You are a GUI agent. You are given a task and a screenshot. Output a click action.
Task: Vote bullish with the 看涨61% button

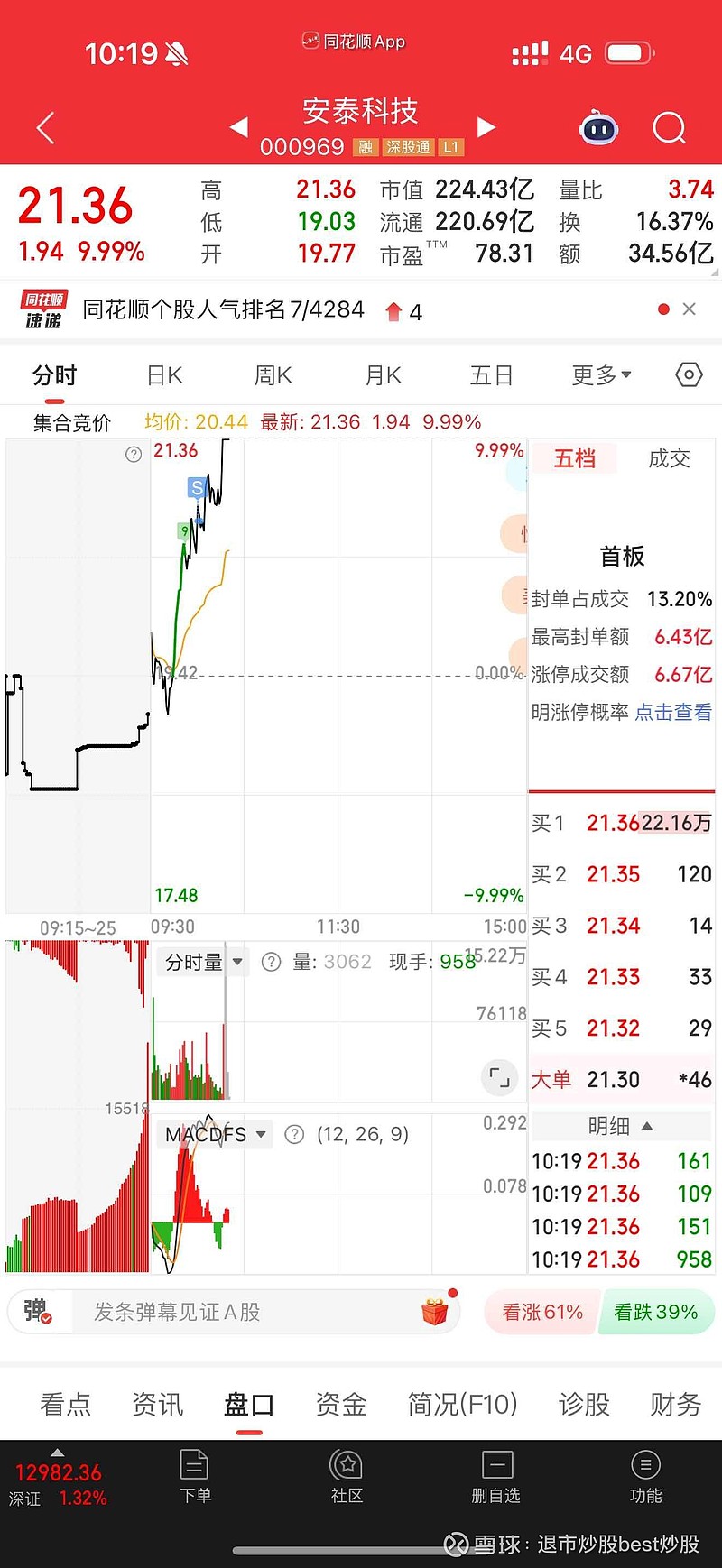point(540,1313)
